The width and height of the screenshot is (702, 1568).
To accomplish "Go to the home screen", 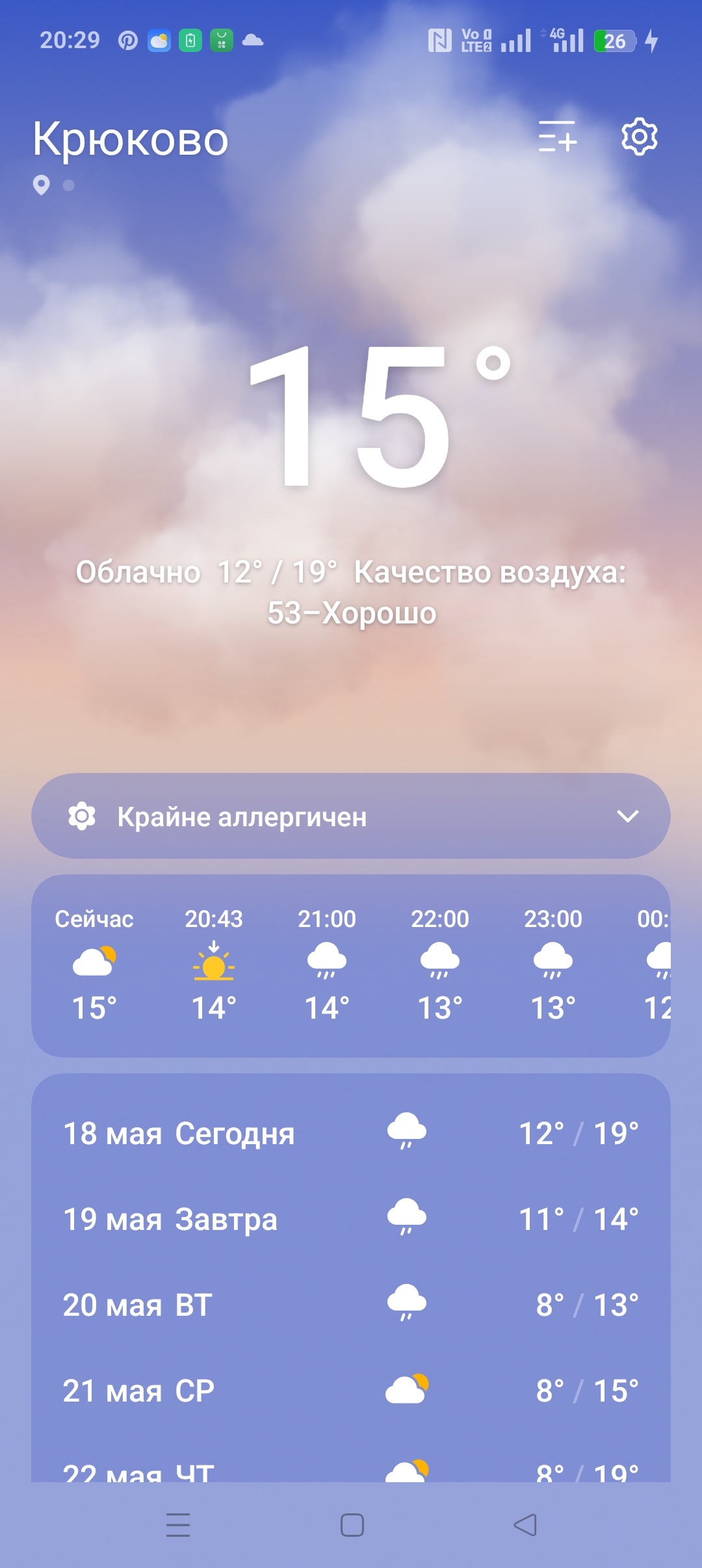I will [352, 1525].
